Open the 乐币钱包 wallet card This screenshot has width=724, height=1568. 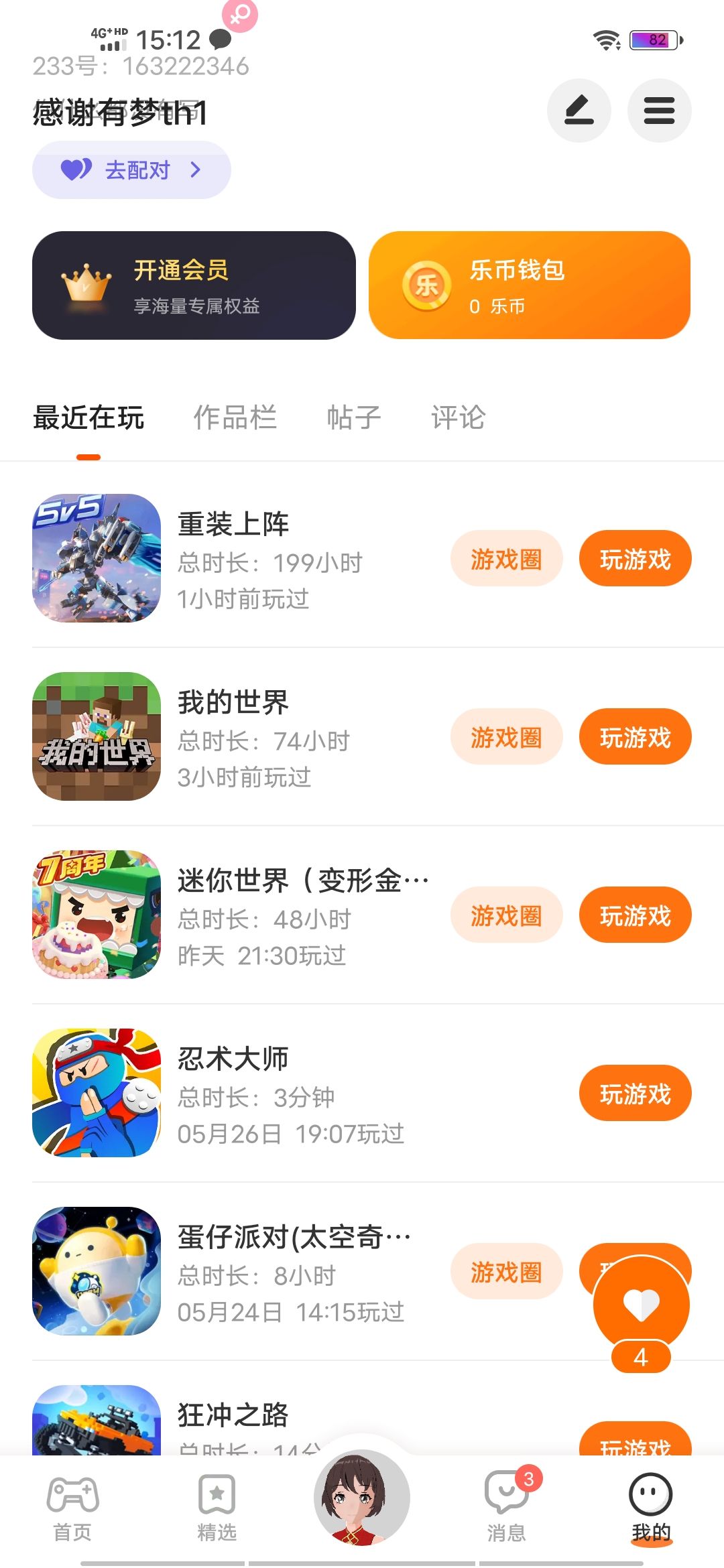pos(529,285)
